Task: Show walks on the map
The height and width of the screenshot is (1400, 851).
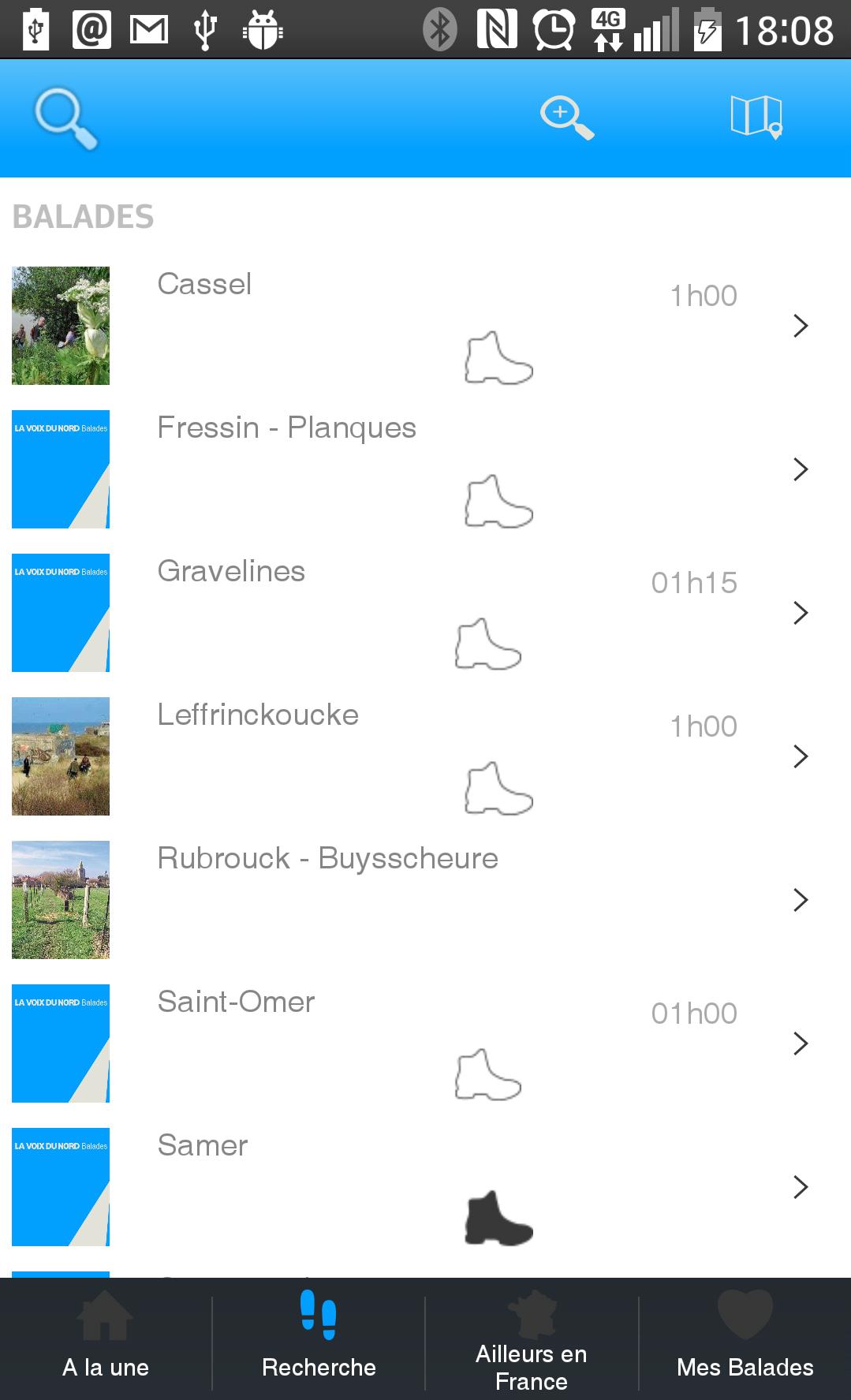Action: (x=756, y=118)
